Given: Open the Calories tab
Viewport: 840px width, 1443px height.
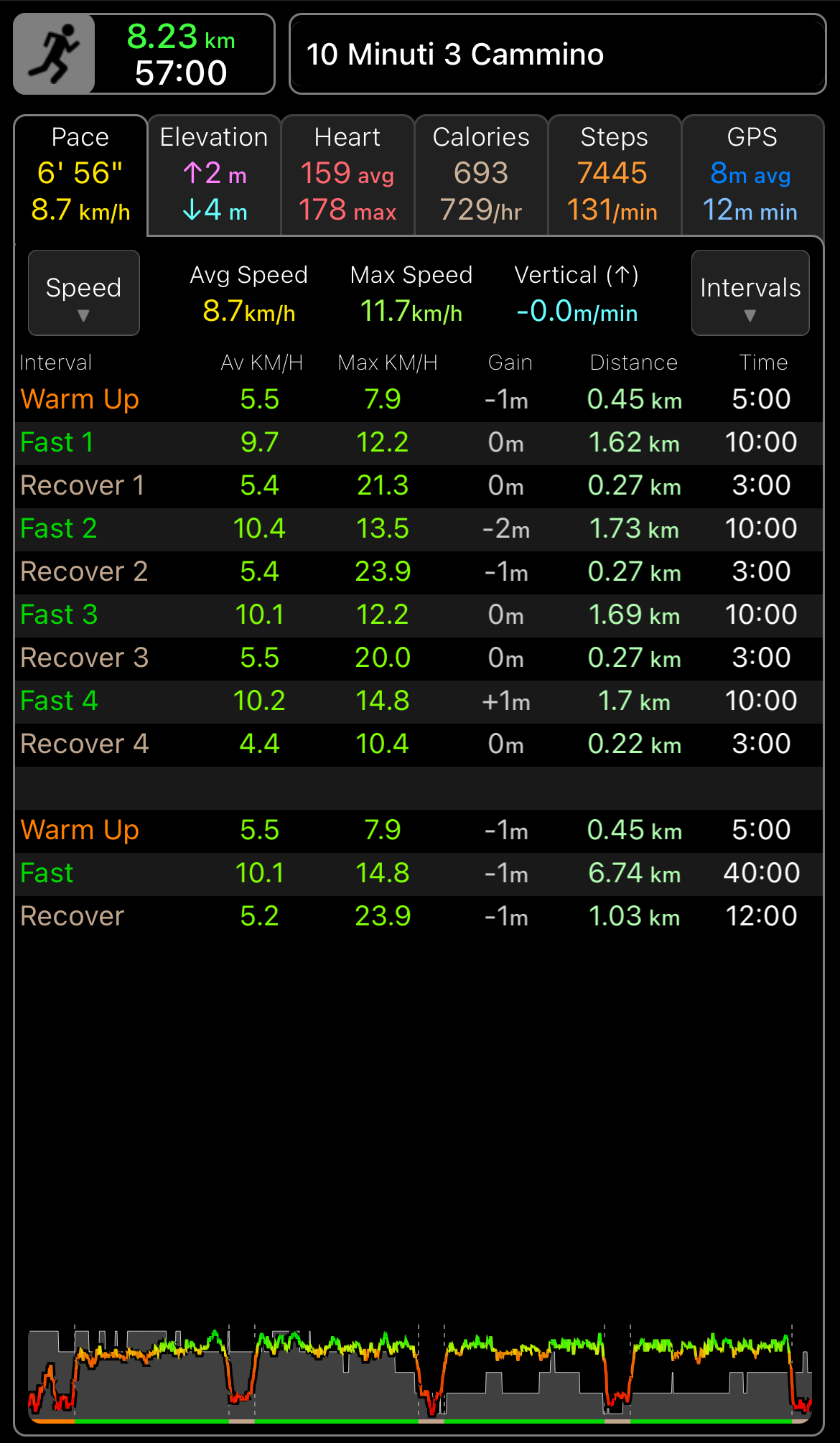Looking at the screenshot, I should point(481,174).
